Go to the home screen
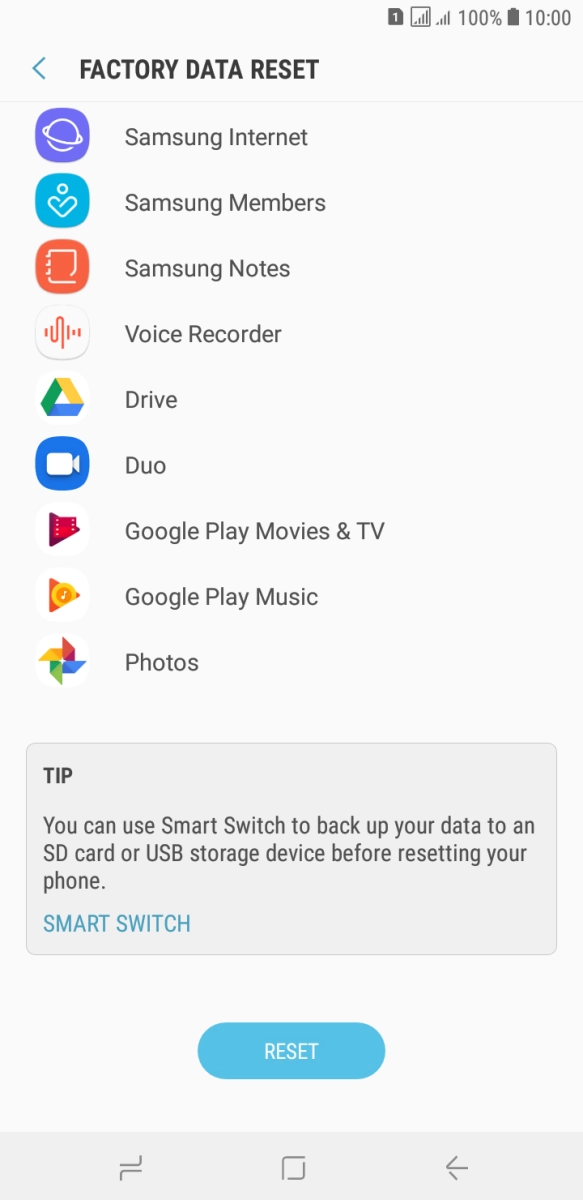 293,1167
